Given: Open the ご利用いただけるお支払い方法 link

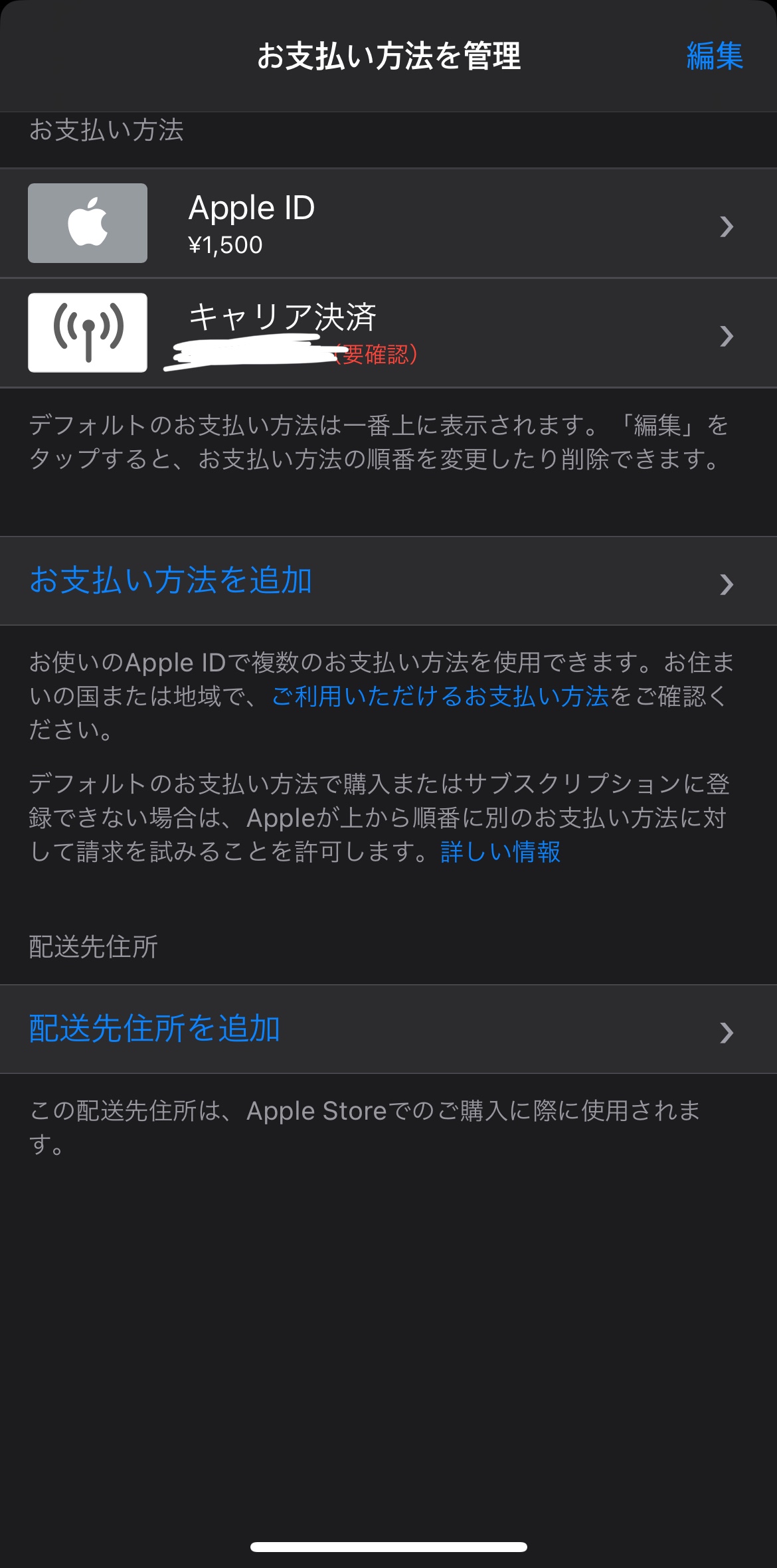Looking at the screenshot, I should pos(440,697).
